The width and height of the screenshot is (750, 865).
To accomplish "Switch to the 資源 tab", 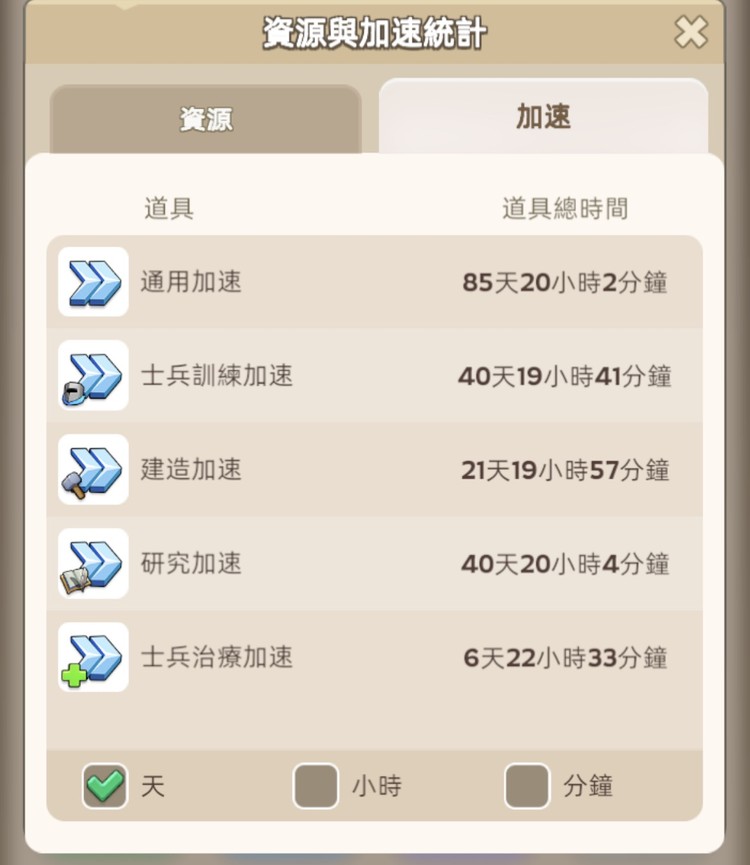I will 205,117.
